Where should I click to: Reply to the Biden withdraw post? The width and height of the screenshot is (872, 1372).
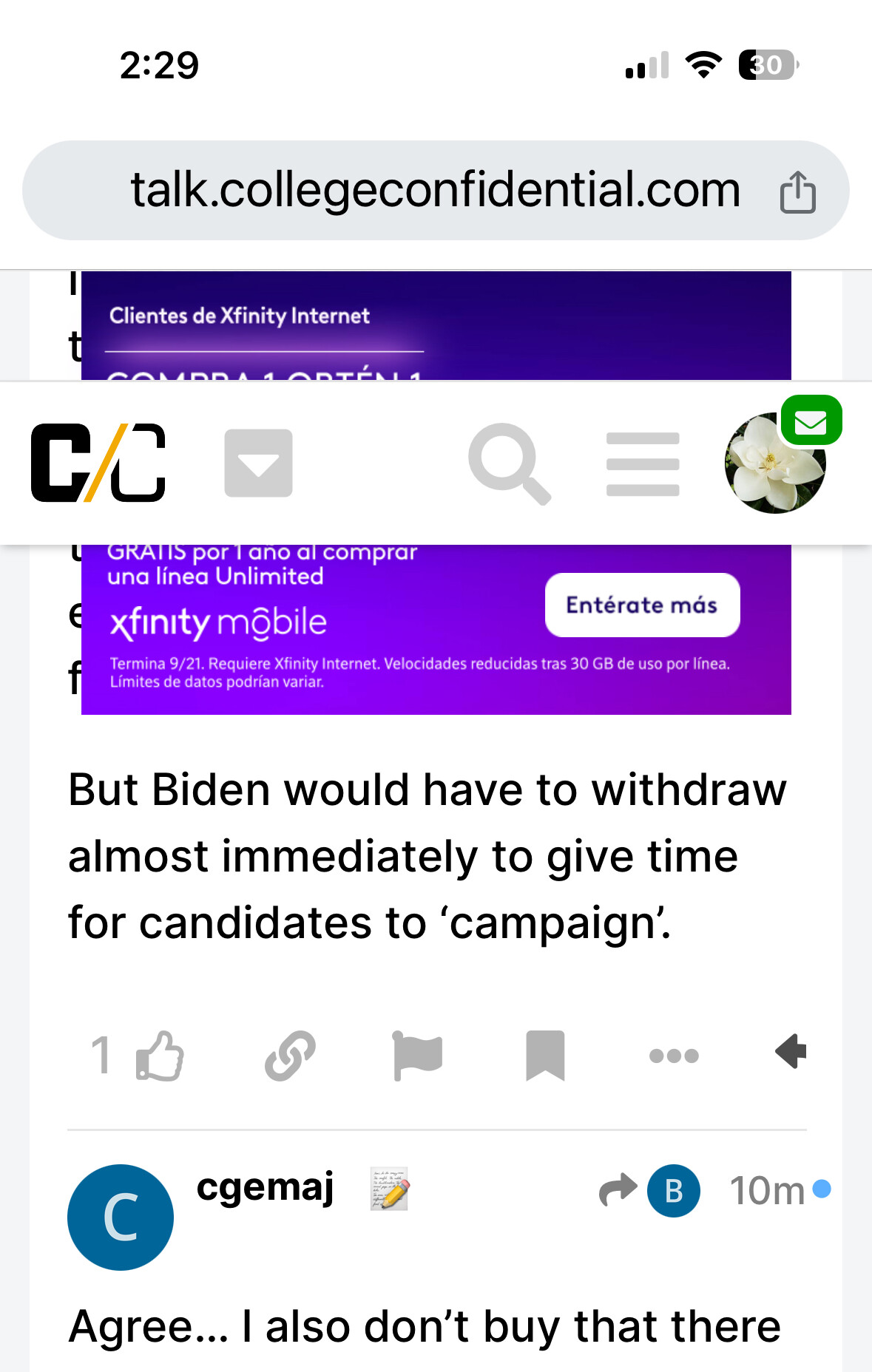(791, 1051)
